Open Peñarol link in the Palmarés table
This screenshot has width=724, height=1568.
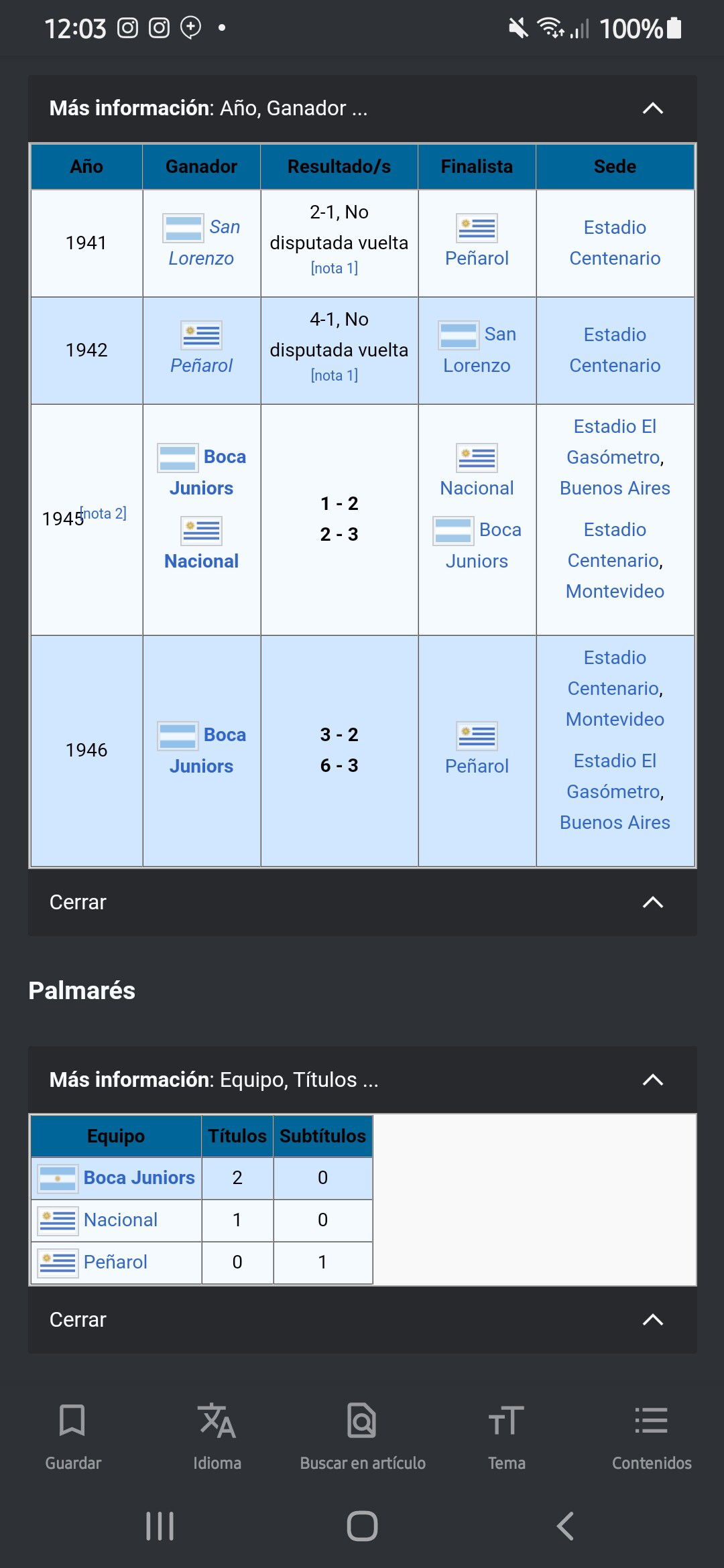coord(115,1262)
